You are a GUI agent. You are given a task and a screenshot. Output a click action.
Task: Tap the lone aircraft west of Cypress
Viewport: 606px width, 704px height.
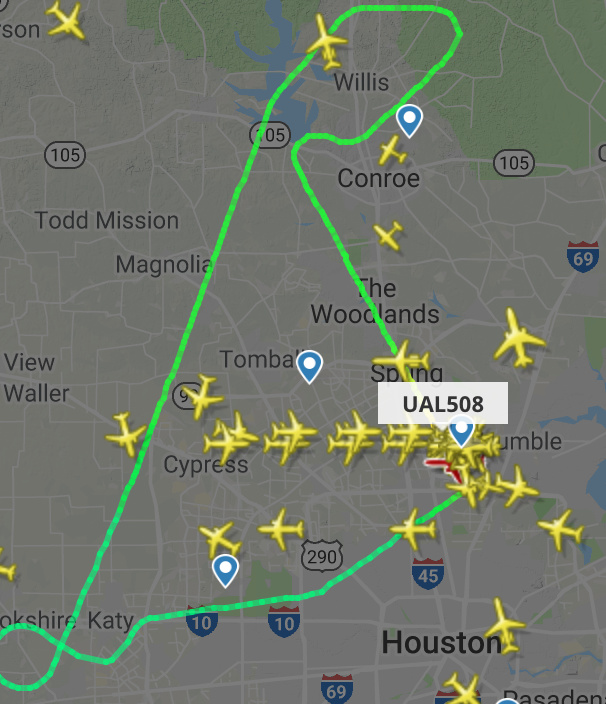(x=127, y=435)
